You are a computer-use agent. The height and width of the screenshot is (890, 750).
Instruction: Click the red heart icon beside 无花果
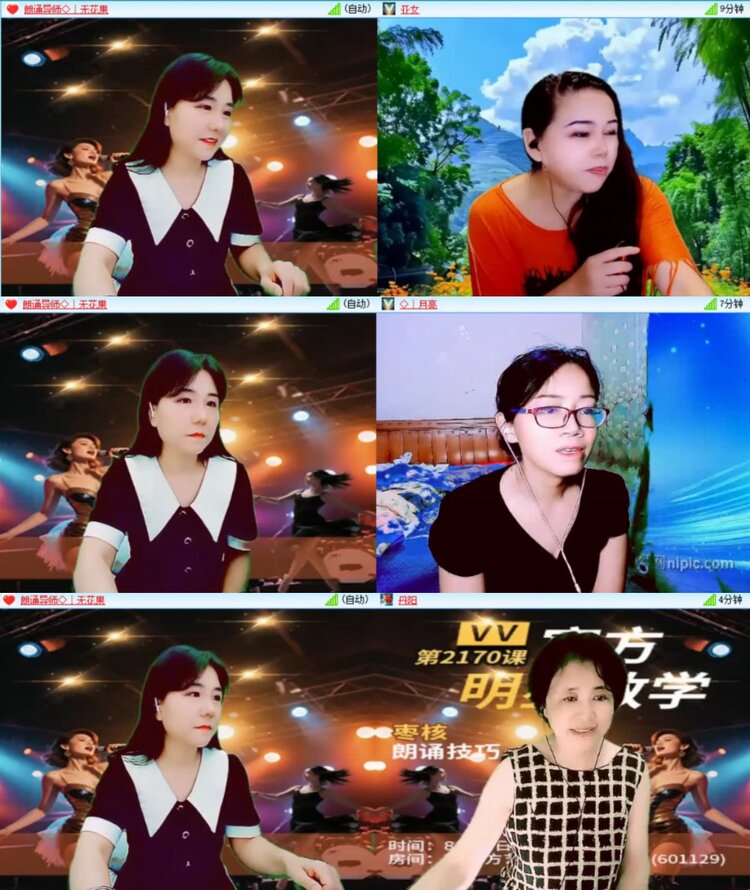pyautogui.click(x=10, y=10)
